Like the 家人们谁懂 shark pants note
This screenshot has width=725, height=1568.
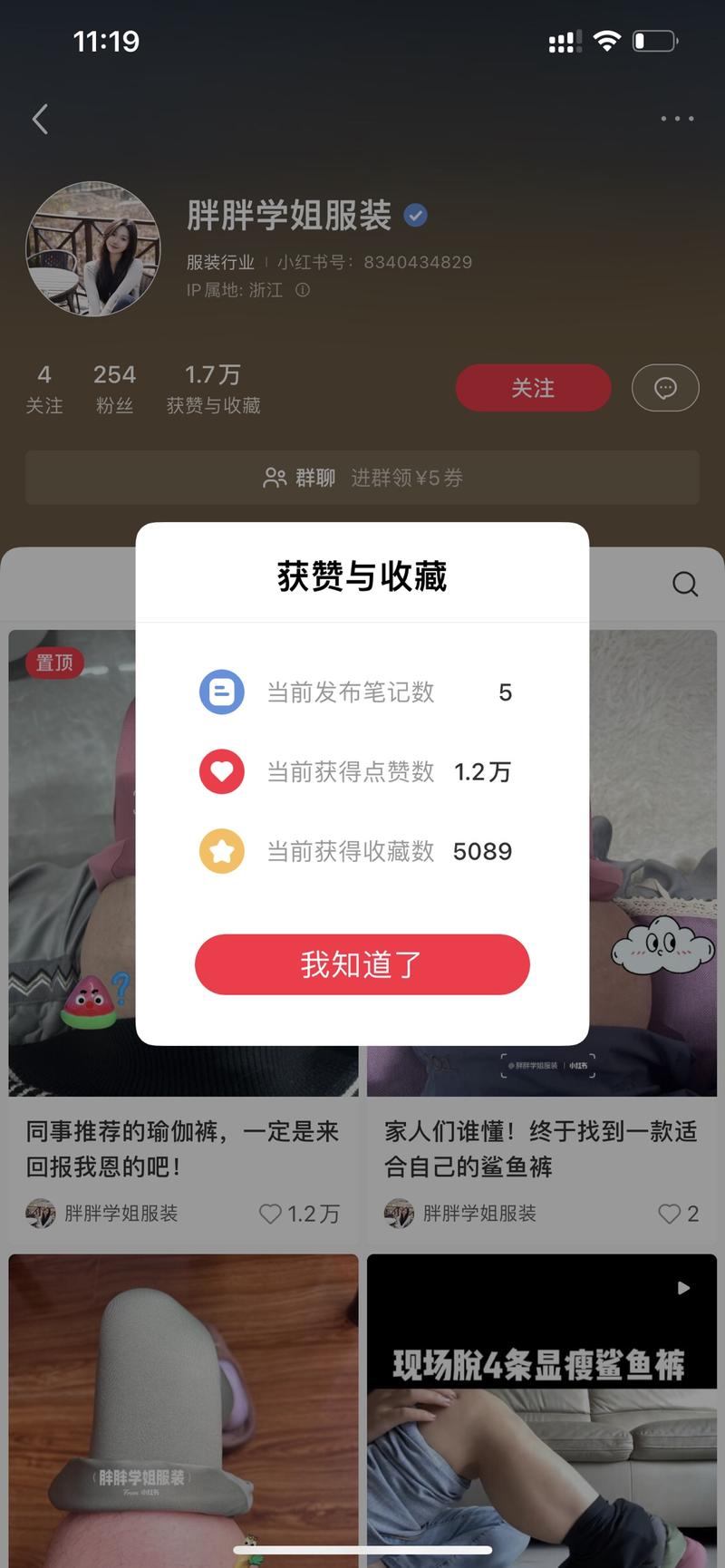pos(669,1214)
